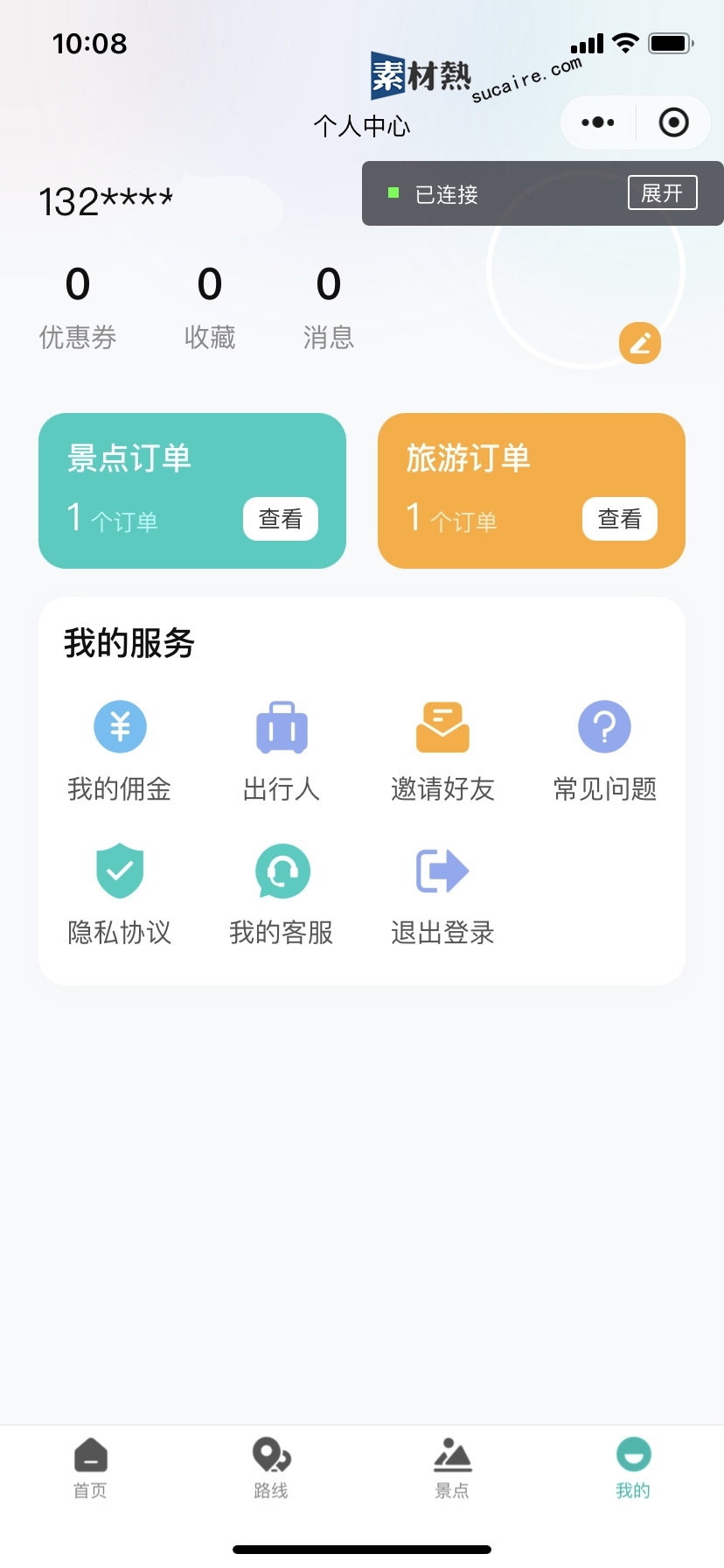Switch to the 路线 routes tab
The image size is (724, 1568).
point(271,1468)
